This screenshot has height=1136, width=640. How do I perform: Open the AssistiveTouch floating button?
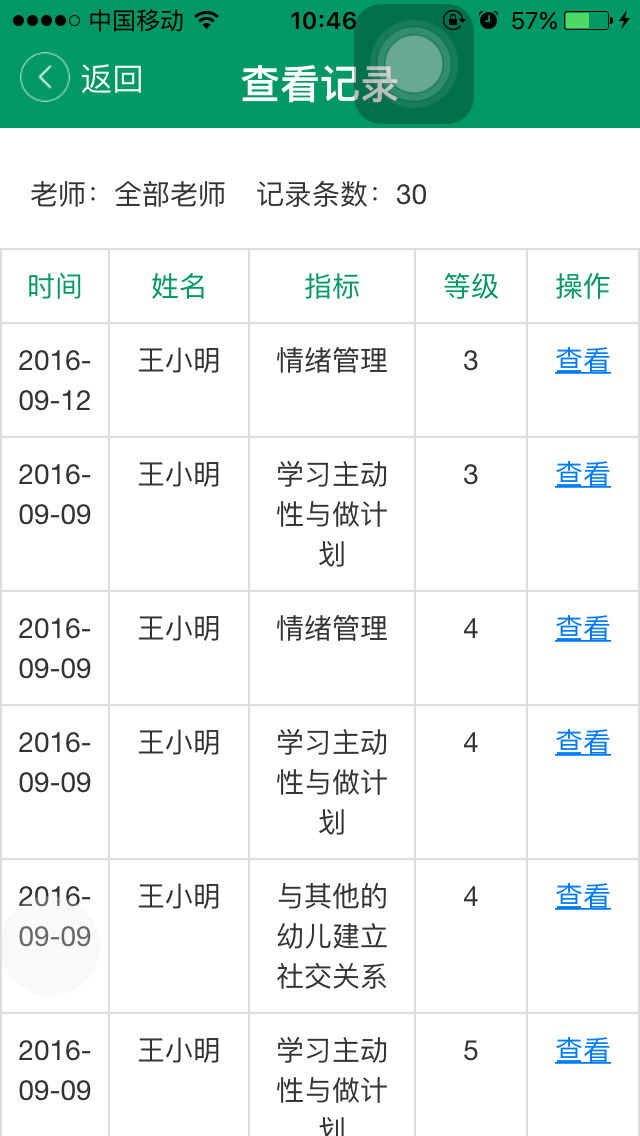(x=414, y=64)
